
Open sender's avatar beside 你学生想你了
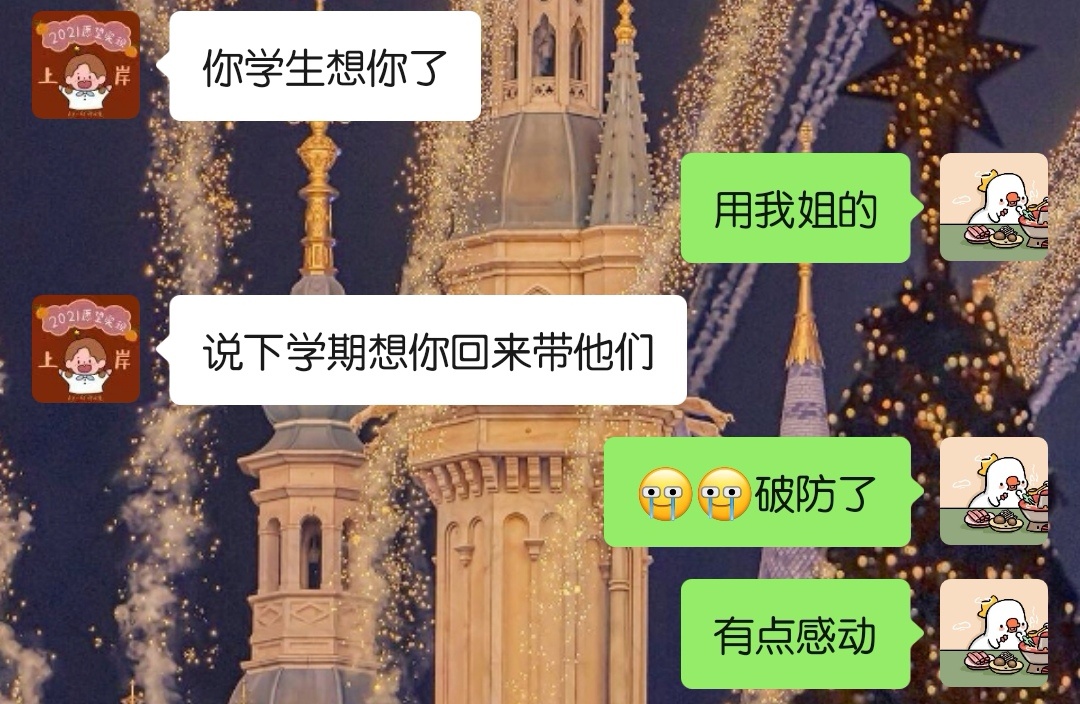click(x=86, y=65)
